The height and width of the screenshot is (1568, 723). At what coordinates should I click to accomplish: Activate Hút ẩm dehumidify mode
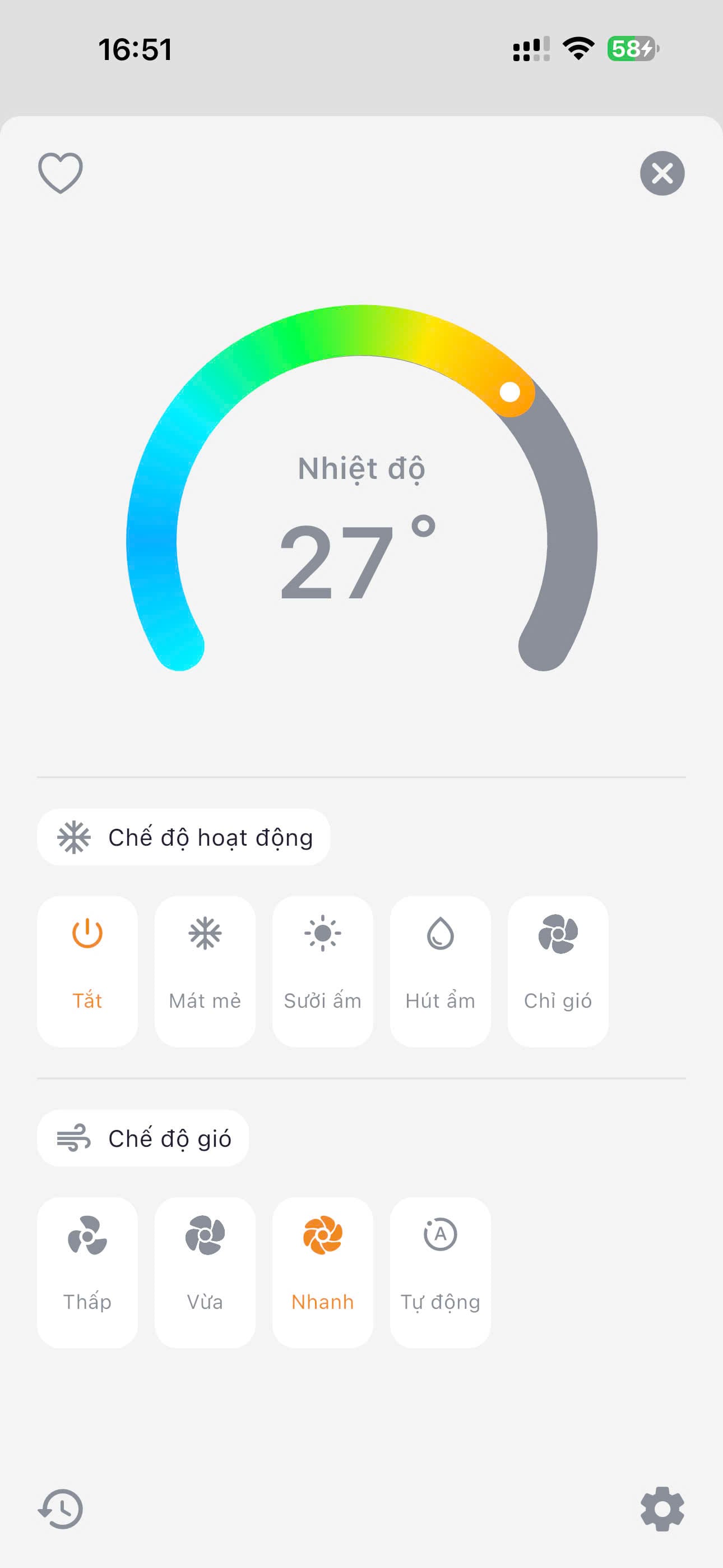click(440, 971)
